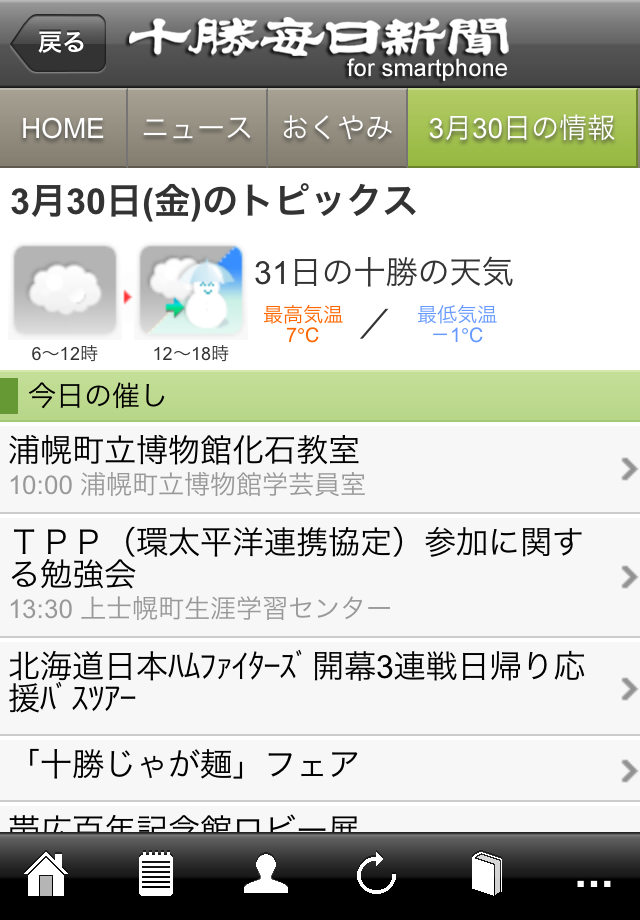Image resolution: width=640 pixels, height=920 pixels.
Task: Open the notepad list icon
Action: pos(155,876)
